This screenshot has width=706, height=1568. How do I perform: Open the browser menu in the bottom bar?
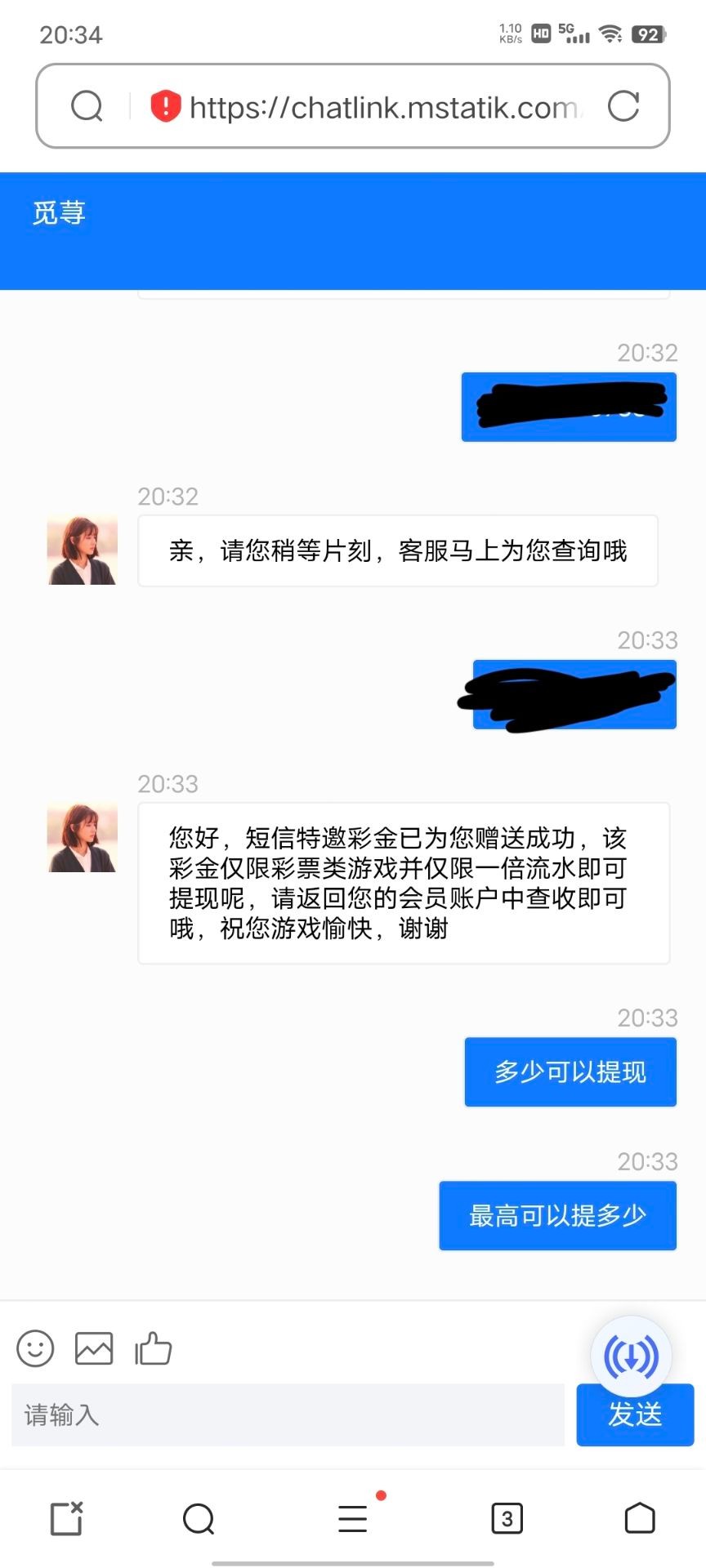[353, 1518]
